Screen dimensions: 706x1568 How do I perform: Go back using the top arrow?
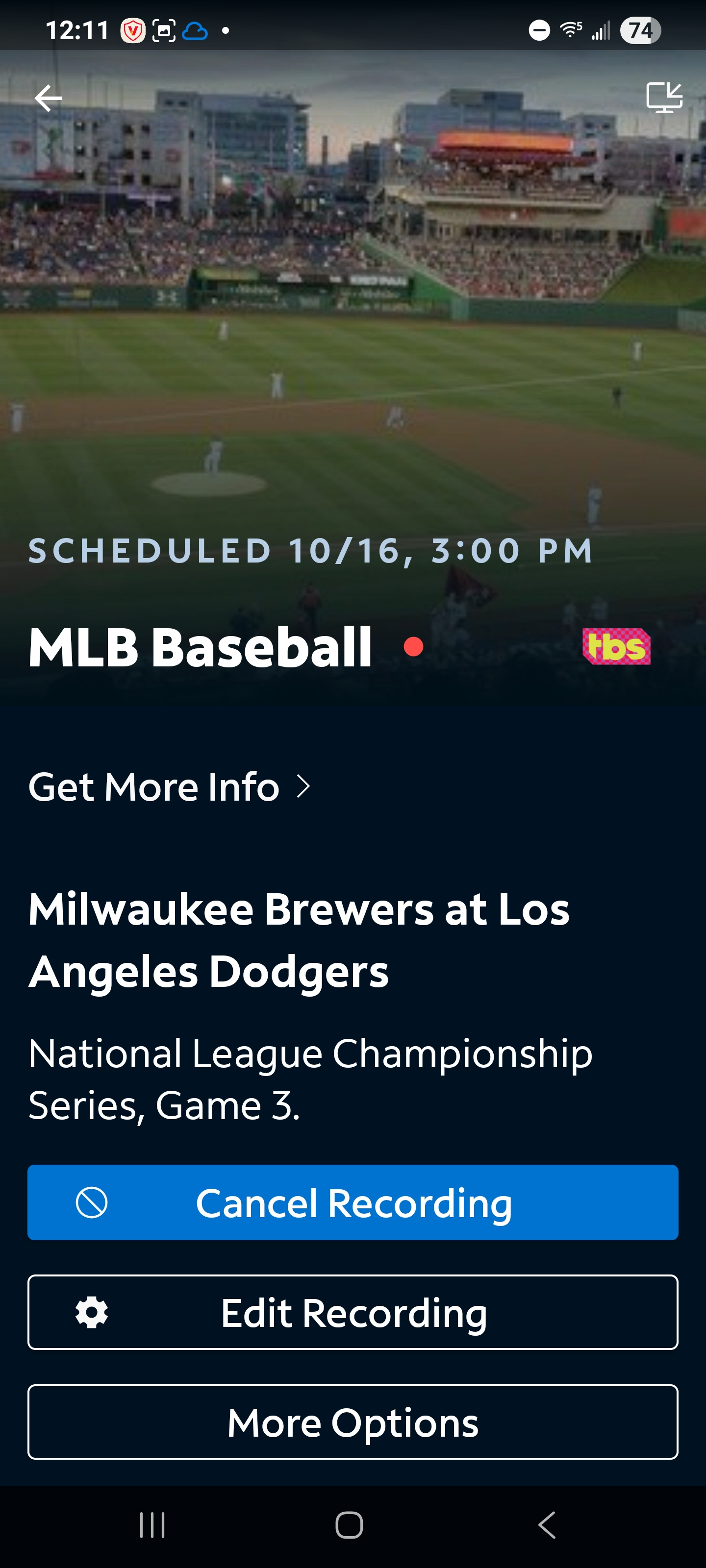click(48, 98)
